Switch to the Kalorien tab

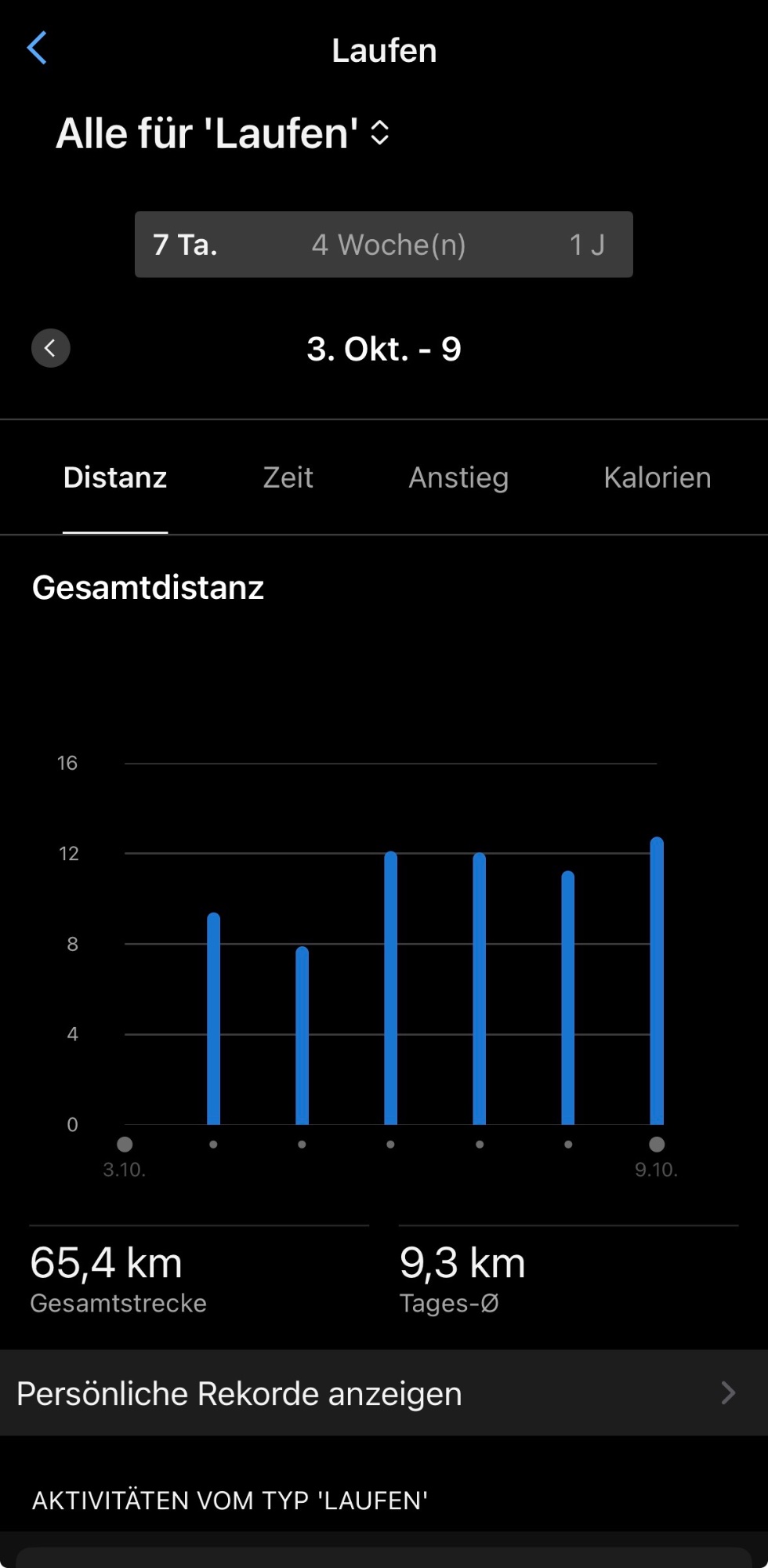click(657, 477)
